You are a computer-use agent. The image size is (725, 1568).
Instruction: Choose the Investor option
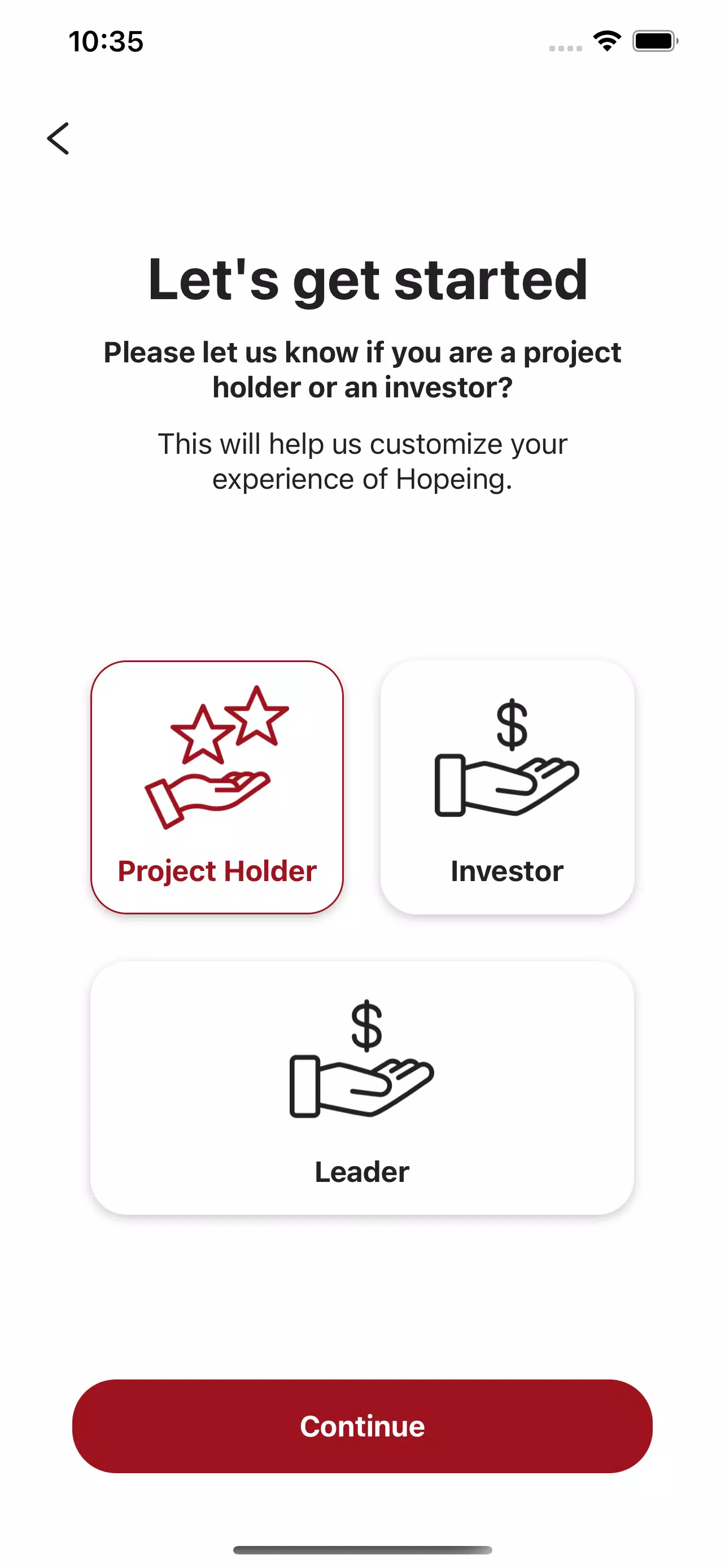[x=507, y=787]
